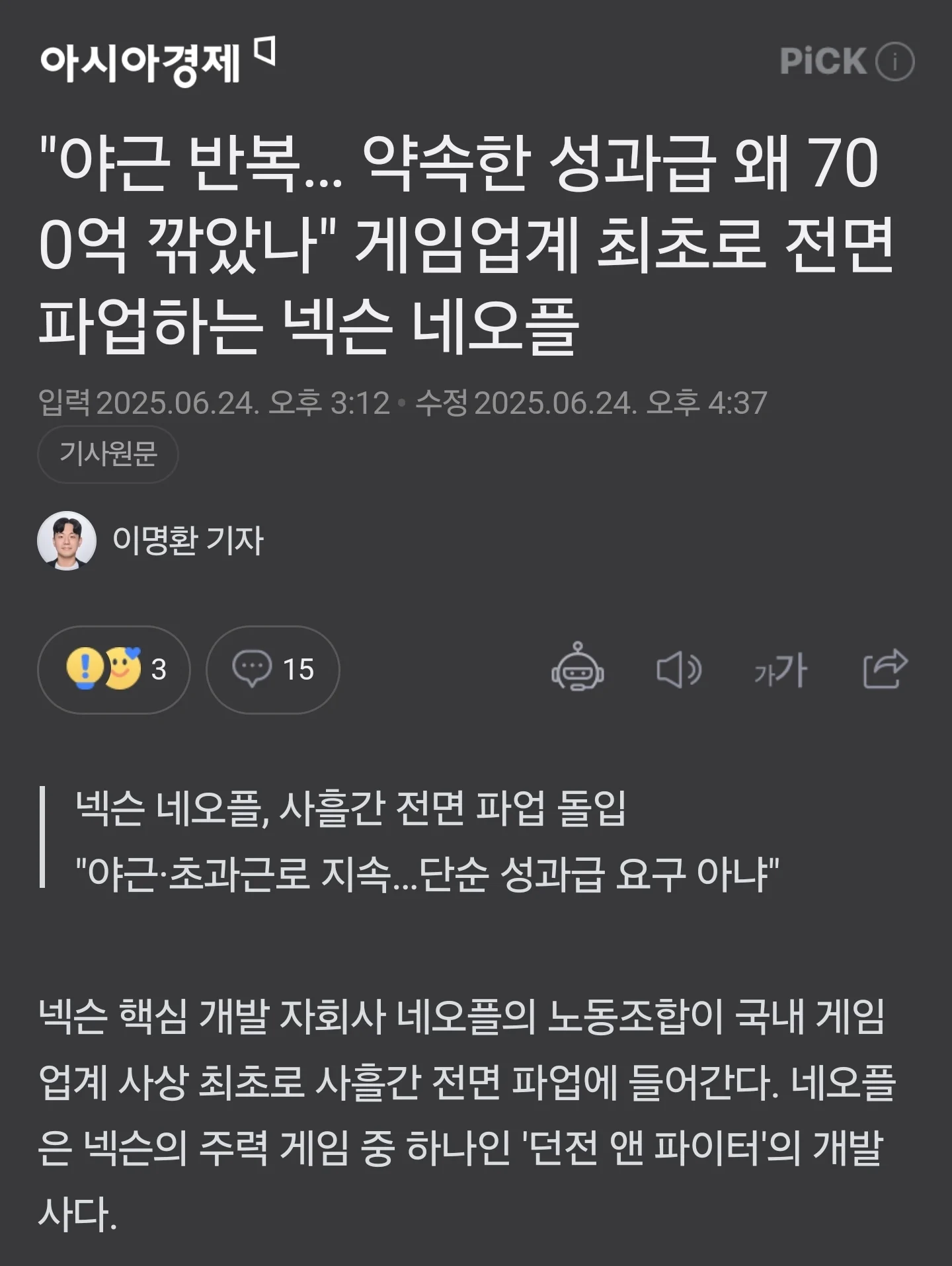Change font size with 가가 icon
Viewport: 952px width, 1266px height.
coord(781,669)
